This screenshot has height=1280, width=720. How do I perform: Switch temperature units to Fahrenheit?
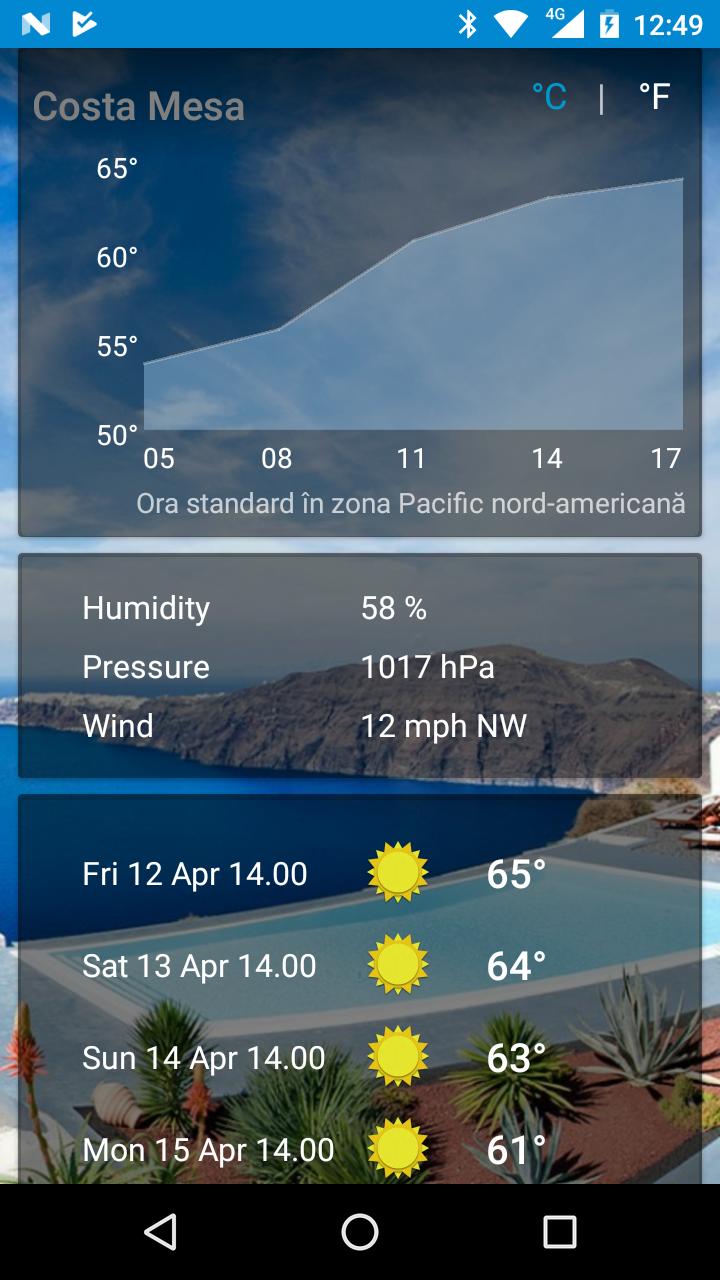coord(654,97)
